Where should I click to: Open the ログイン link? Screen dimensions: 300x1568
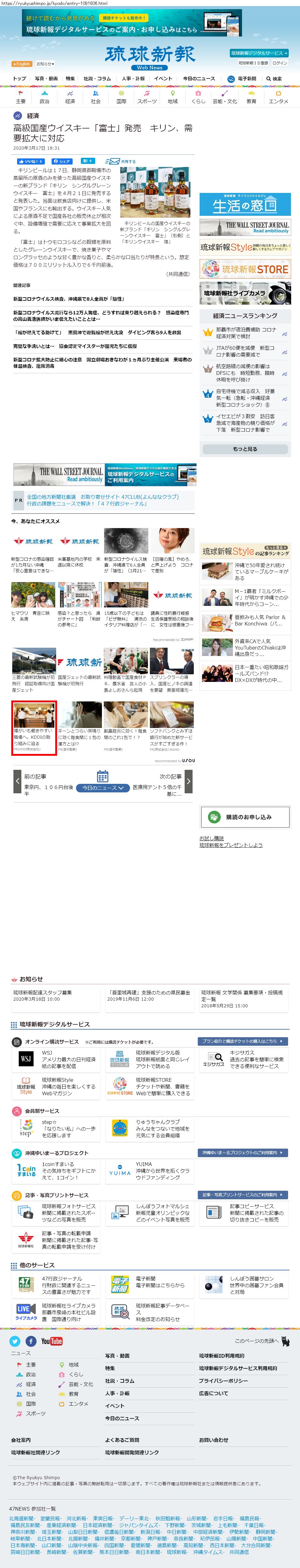(x=279, y=63)
